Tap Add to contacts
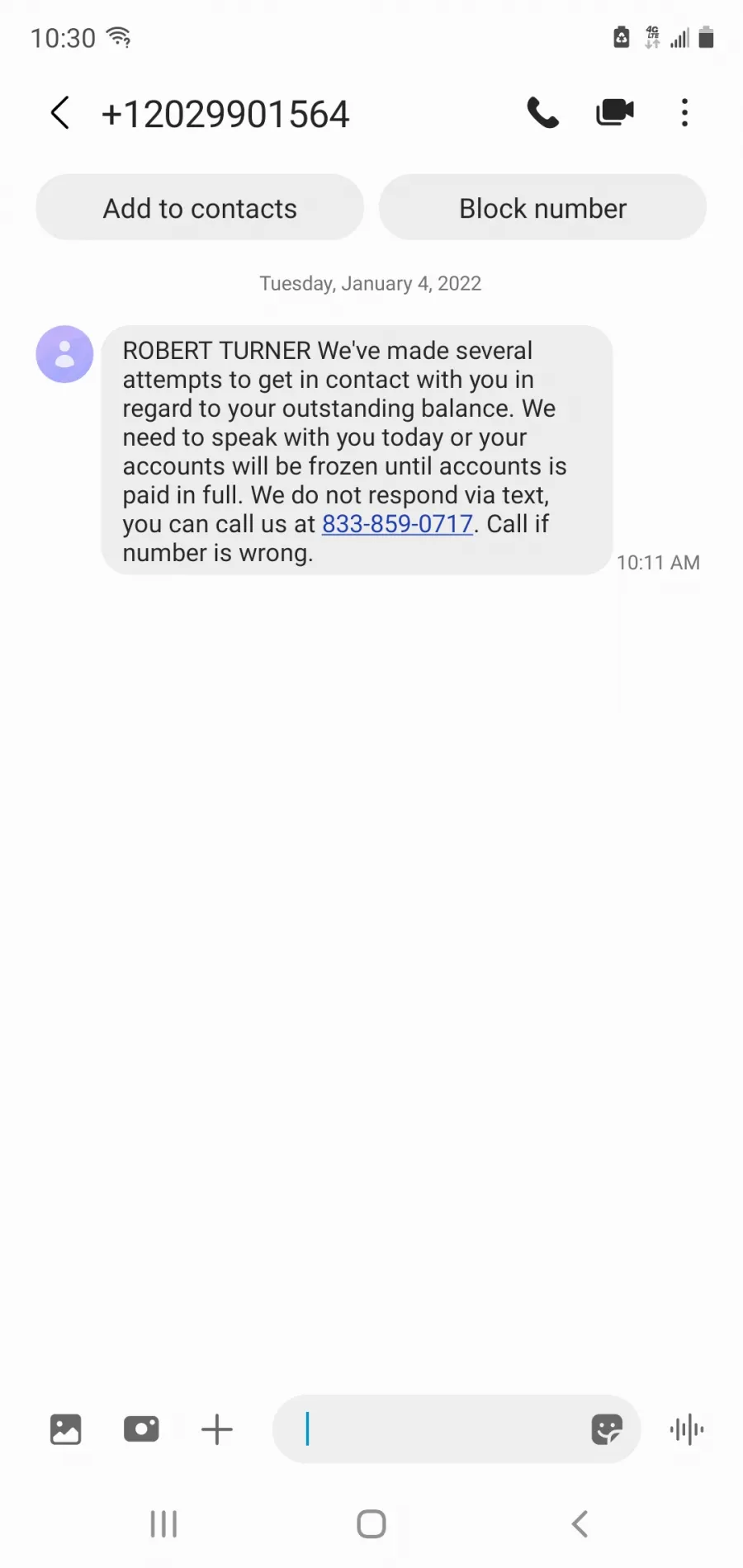The height and width of the screenshot is (1568, 743). pyautogui.click(x=200, y=208)
